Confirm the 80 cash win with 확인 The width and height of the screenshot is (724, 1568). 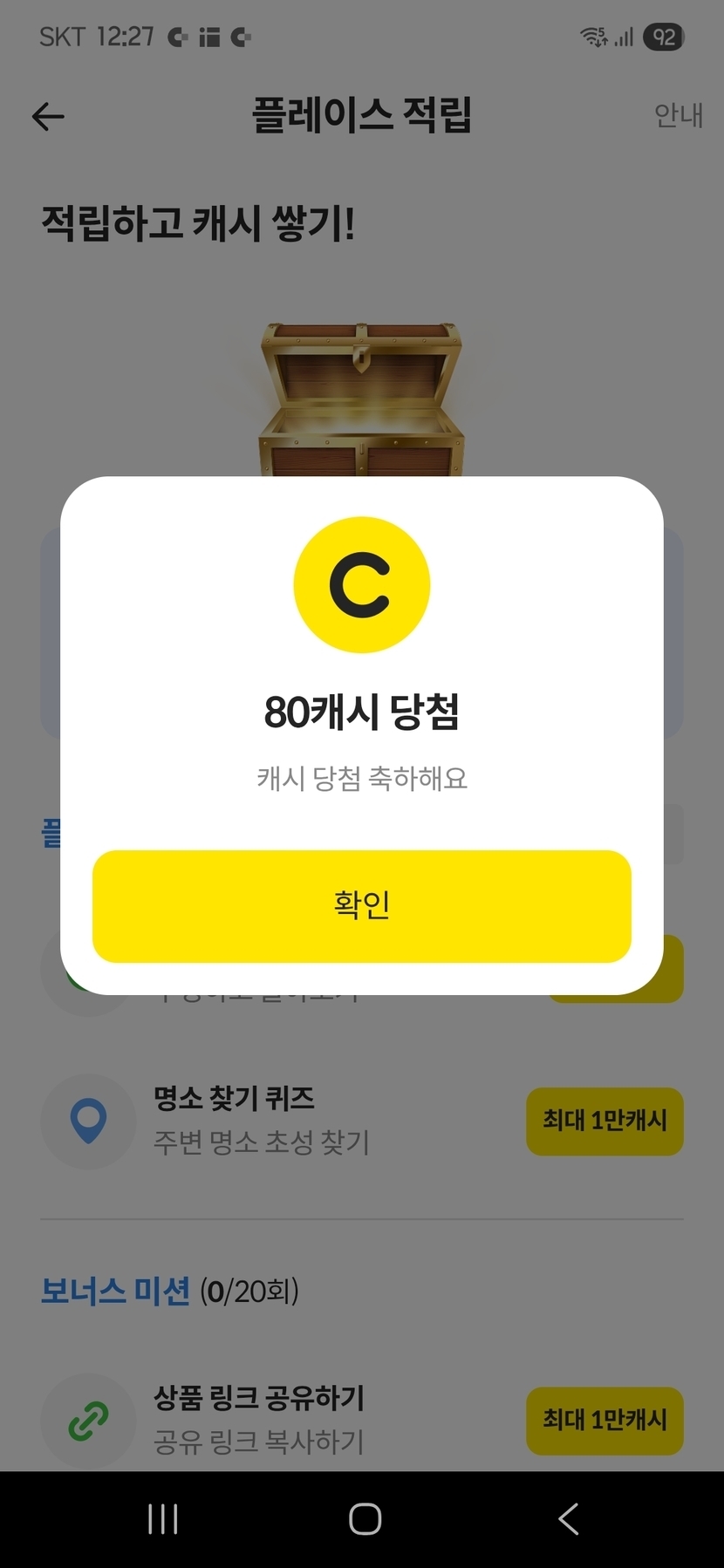[361, 906]
